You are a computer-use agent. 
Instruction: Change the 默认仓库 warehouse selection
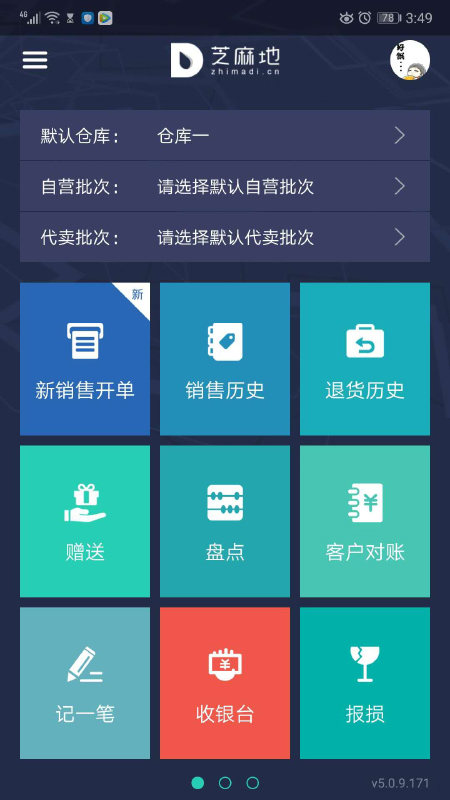click(224, 135)
